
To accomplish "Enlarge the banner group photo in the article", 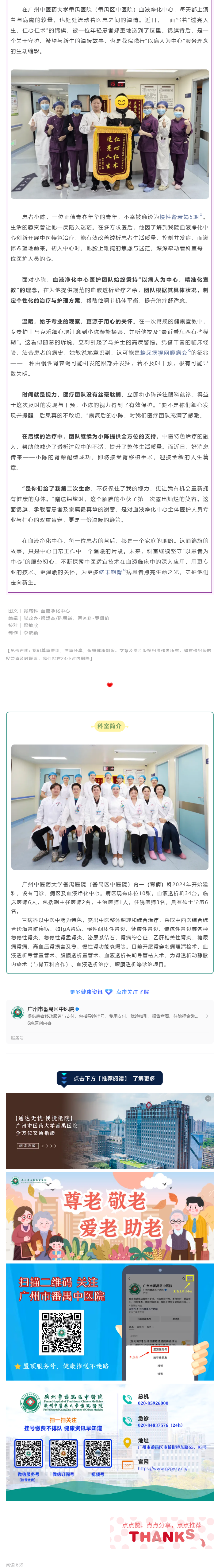I will coord(109,134).
